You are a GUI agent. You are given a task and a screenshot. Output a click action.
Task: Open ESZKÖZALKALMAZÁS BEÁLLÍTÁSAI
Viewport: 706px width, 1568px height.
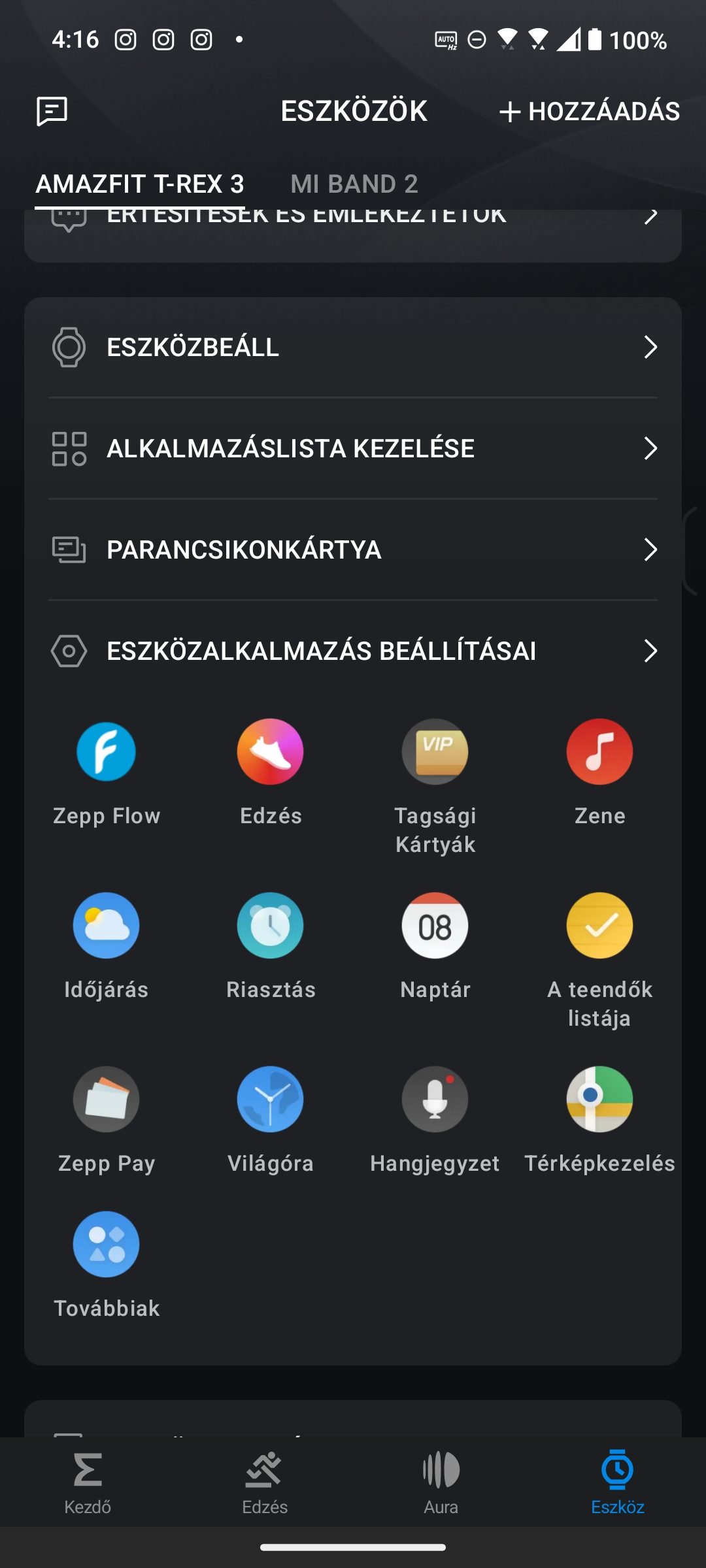pyautogui.click(x=353, y=651)
